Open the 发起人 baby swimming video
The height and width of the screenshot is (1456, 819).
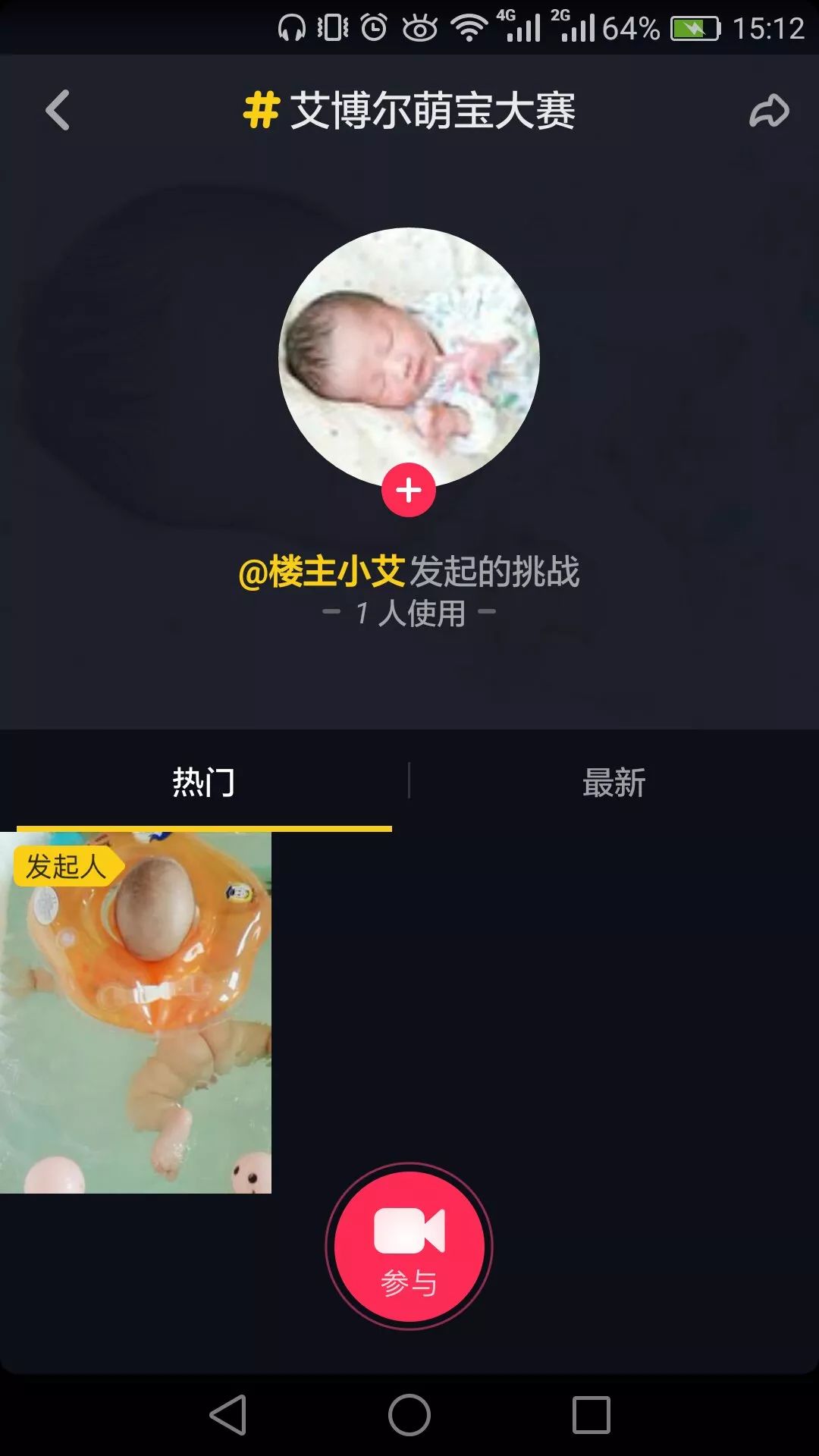tap(136, 1012)
